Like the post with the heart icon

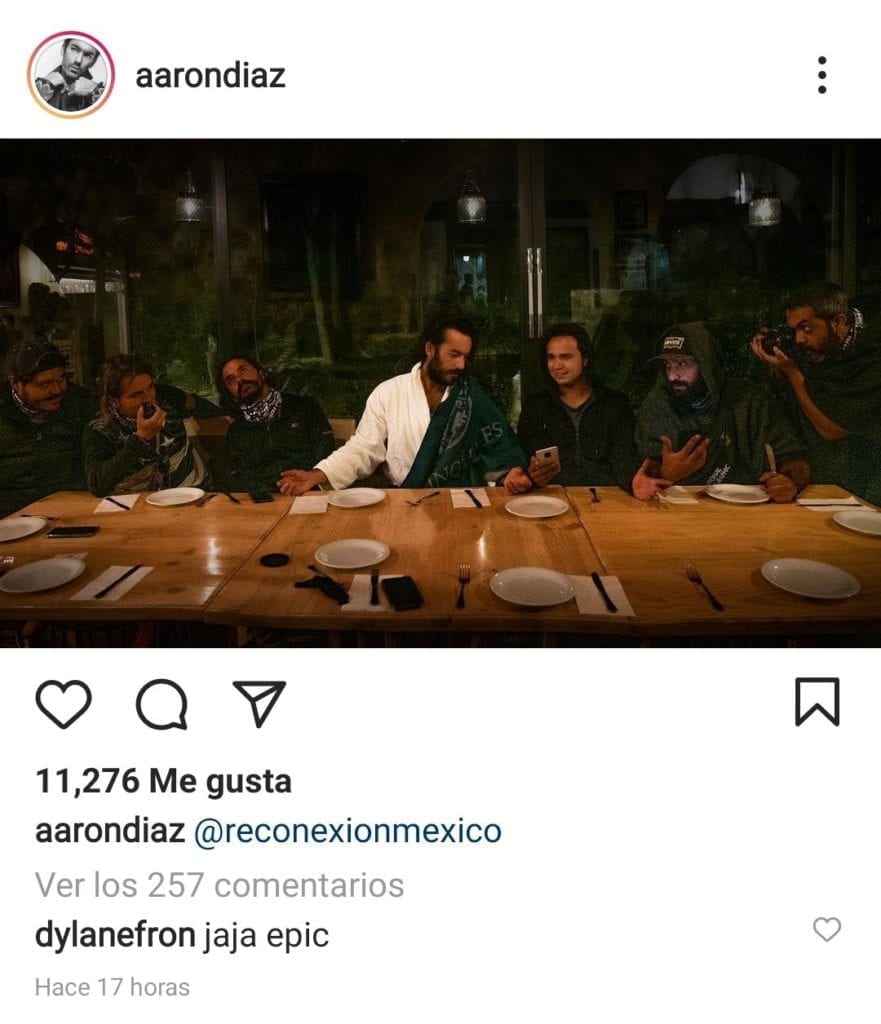(x=64, y=704)
